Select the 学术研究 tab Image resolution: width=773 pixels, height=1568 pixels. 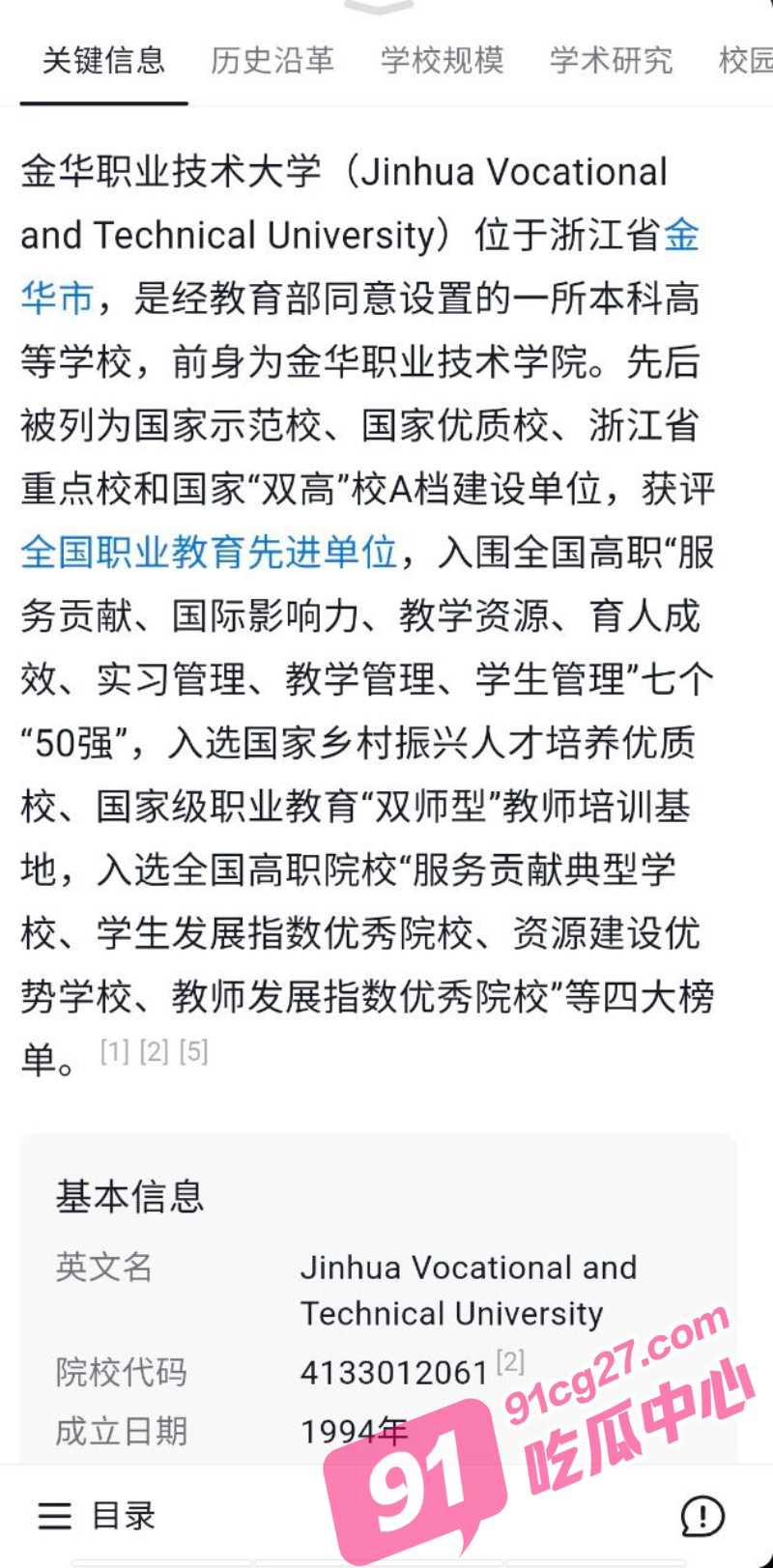[x=612, y=61]
